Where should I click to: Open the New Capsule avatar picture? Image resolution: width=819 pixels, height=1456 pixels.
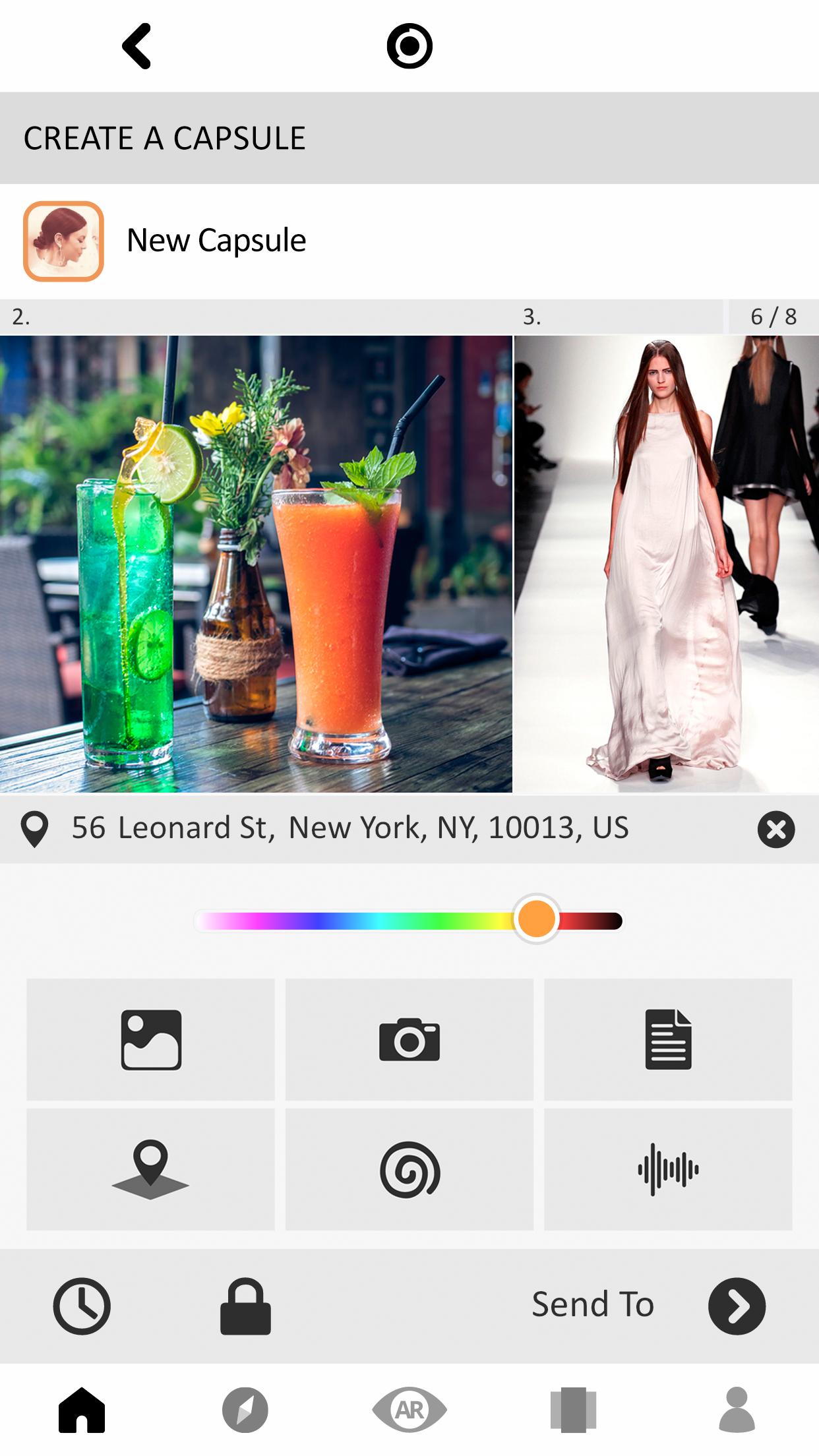tap(63, 241)
